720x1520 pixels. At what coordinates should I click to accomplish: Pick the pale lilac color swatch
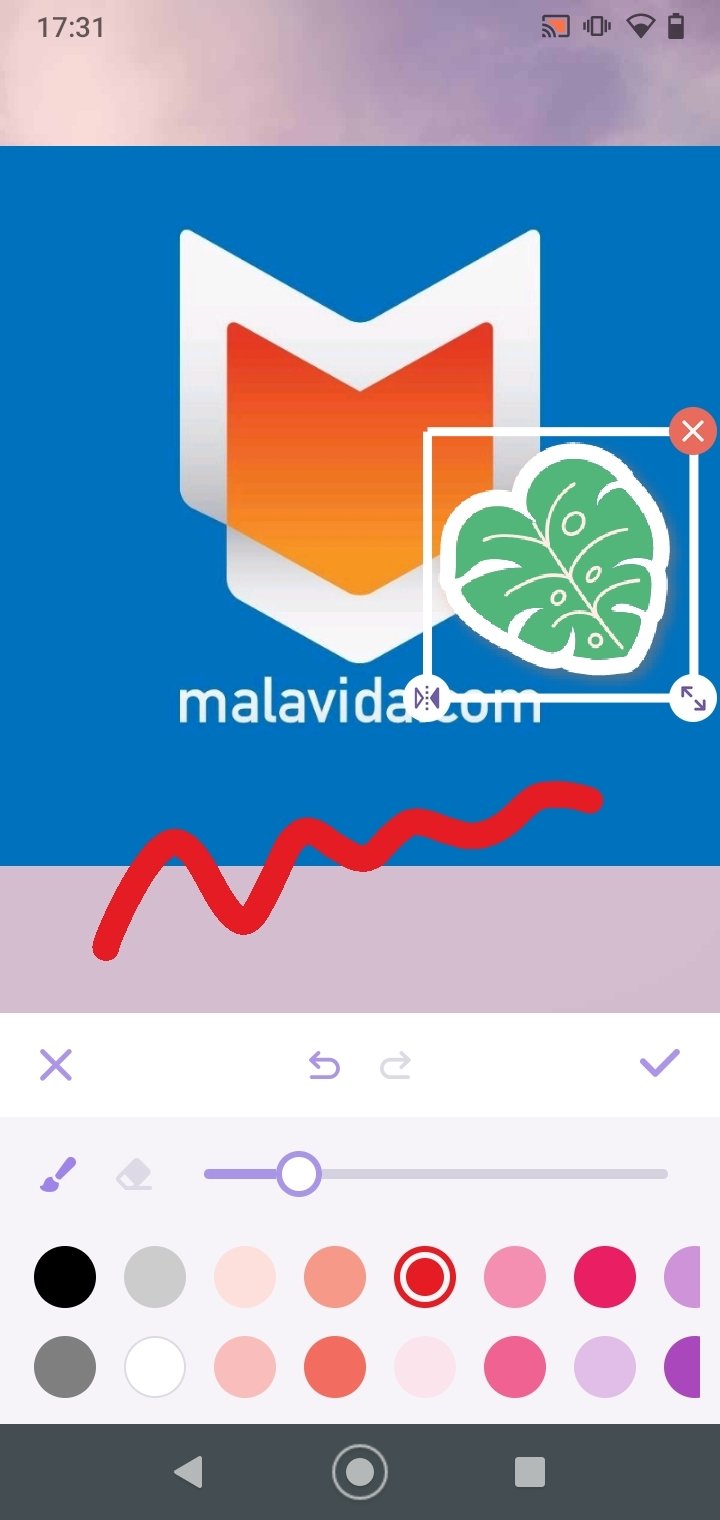[x=605, y=1366]
